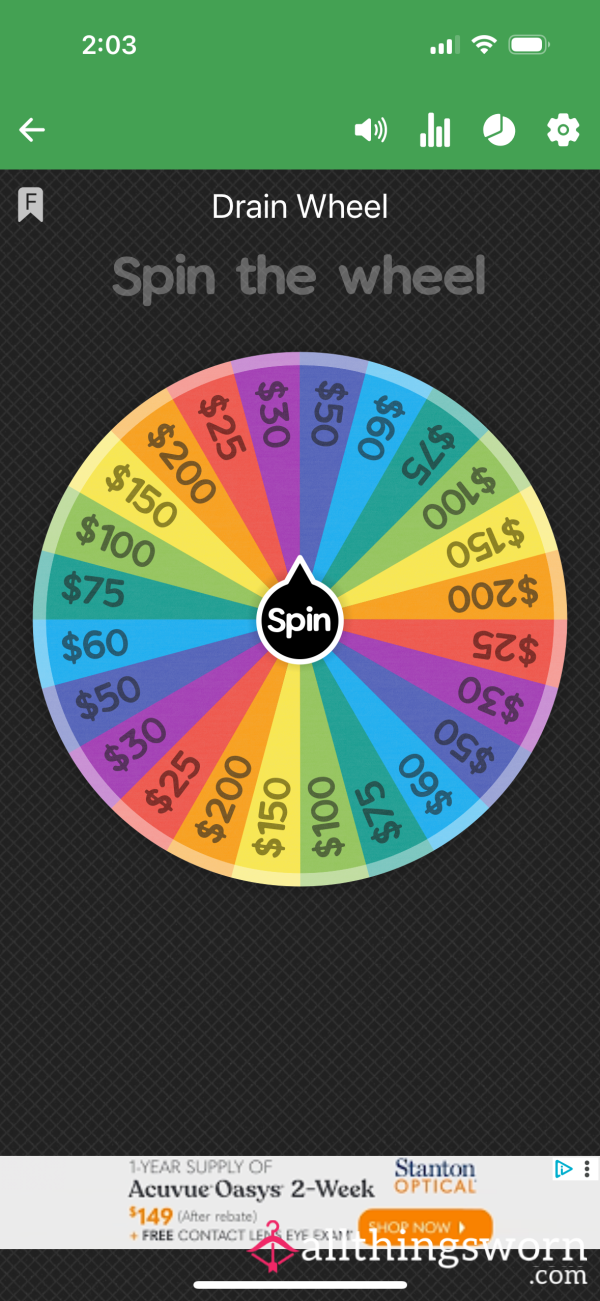Image resolution: width=600 pixels, height=1301 pixels.
Task: Open the bar chart statistics
Action: [x=435, y=130]
